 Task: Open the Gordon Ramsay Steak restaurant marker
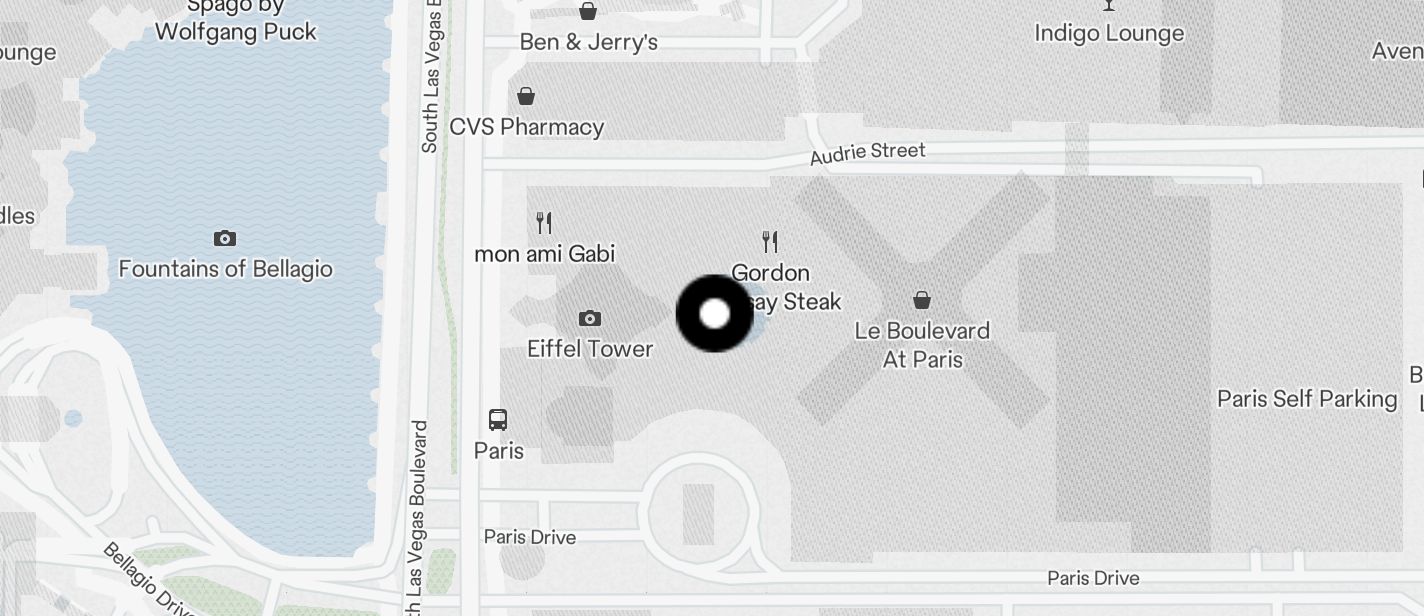click(770, 242)
